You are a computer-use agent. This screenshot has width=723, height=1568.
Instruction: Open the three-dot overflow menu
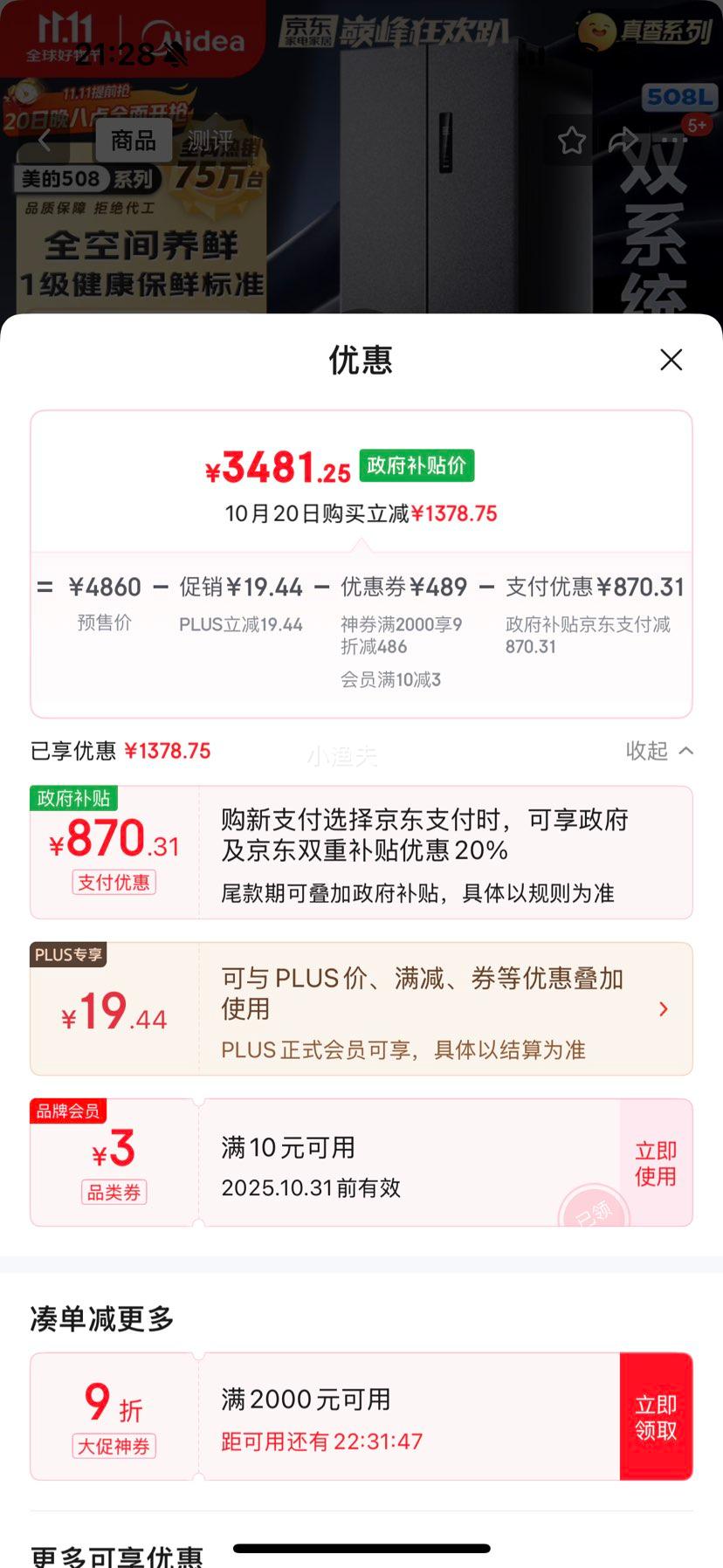coord(674,141)
